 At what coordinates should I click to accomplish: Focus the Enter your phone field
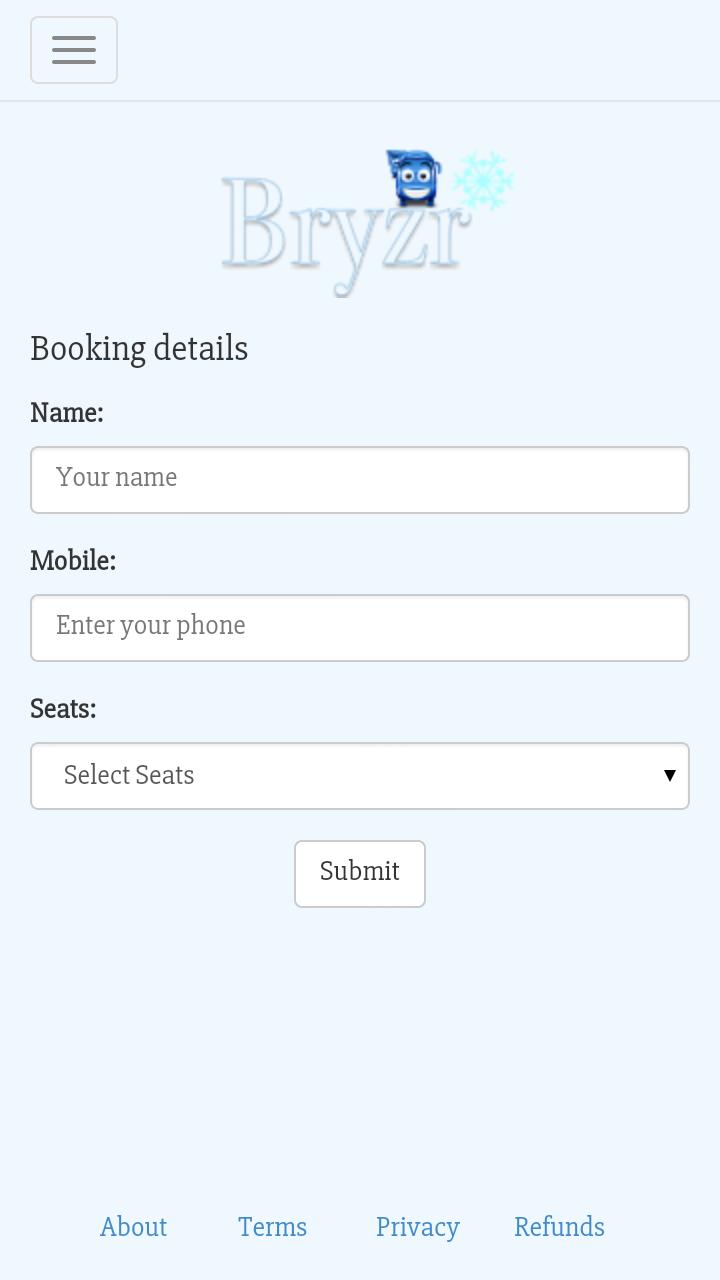pyautogui.click(x=360, y=627)
